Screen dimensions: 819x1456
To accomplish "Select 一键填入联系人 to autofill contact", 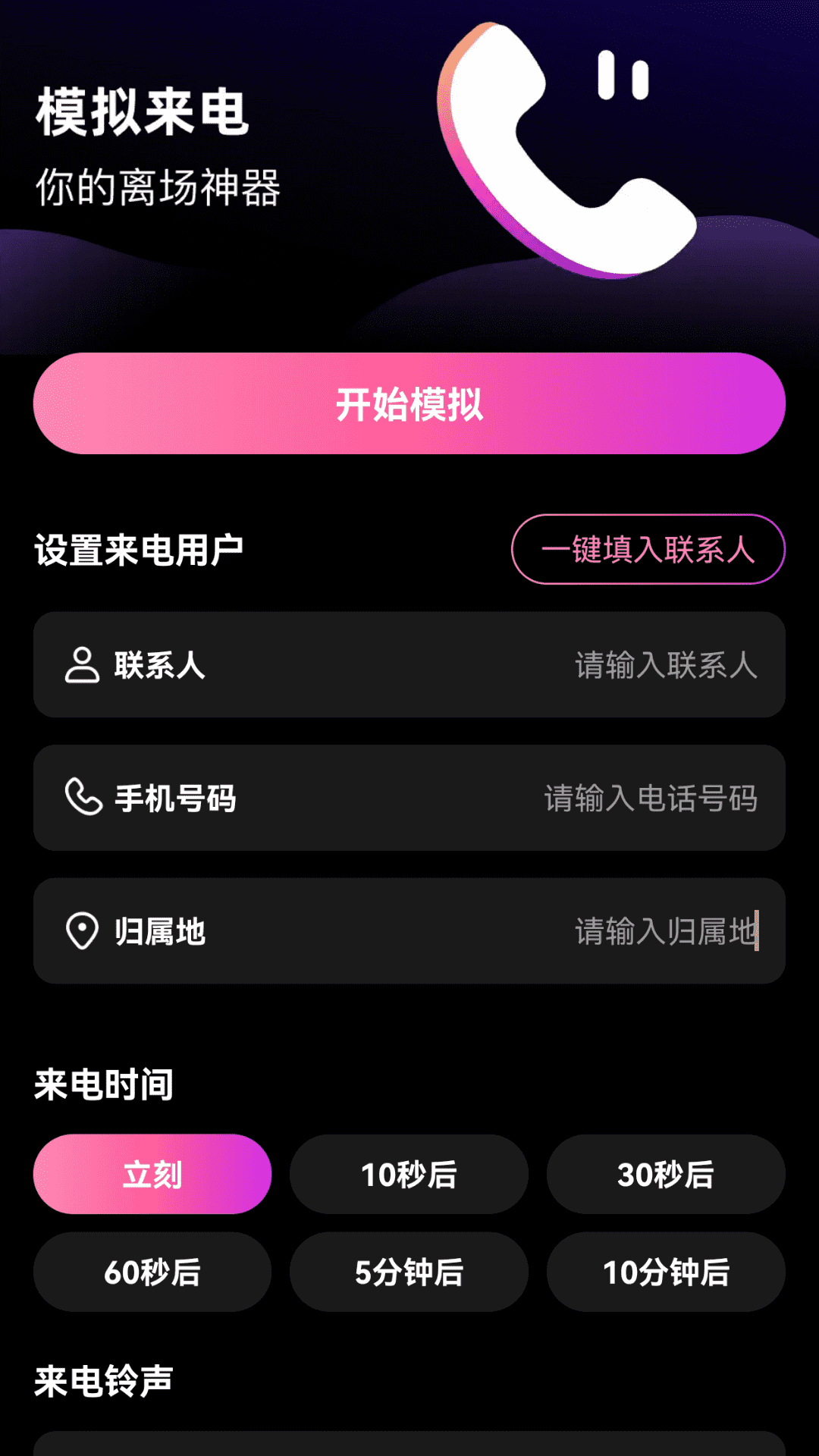I will pyautogui.click(x=648, y=550).
